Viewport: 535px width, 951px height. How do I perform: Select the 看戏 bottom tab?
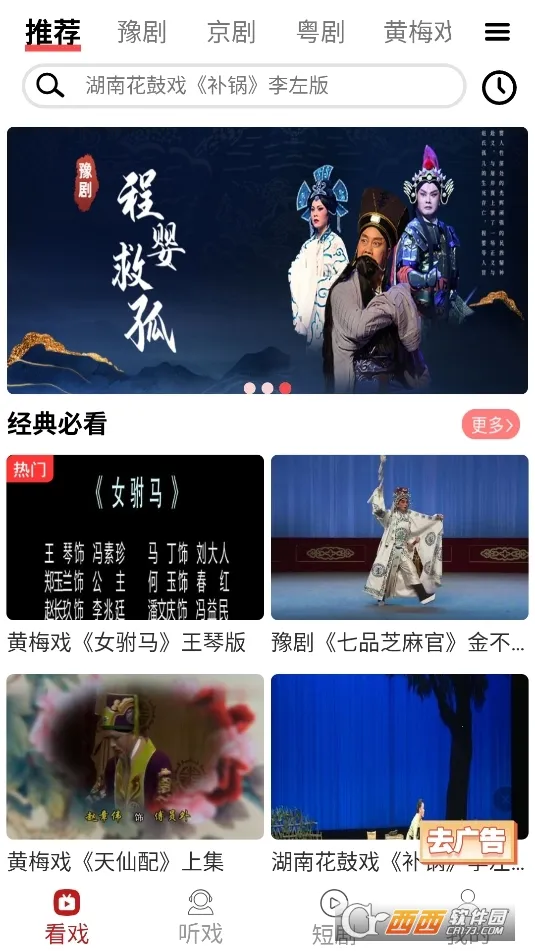[x=67, y=916]
